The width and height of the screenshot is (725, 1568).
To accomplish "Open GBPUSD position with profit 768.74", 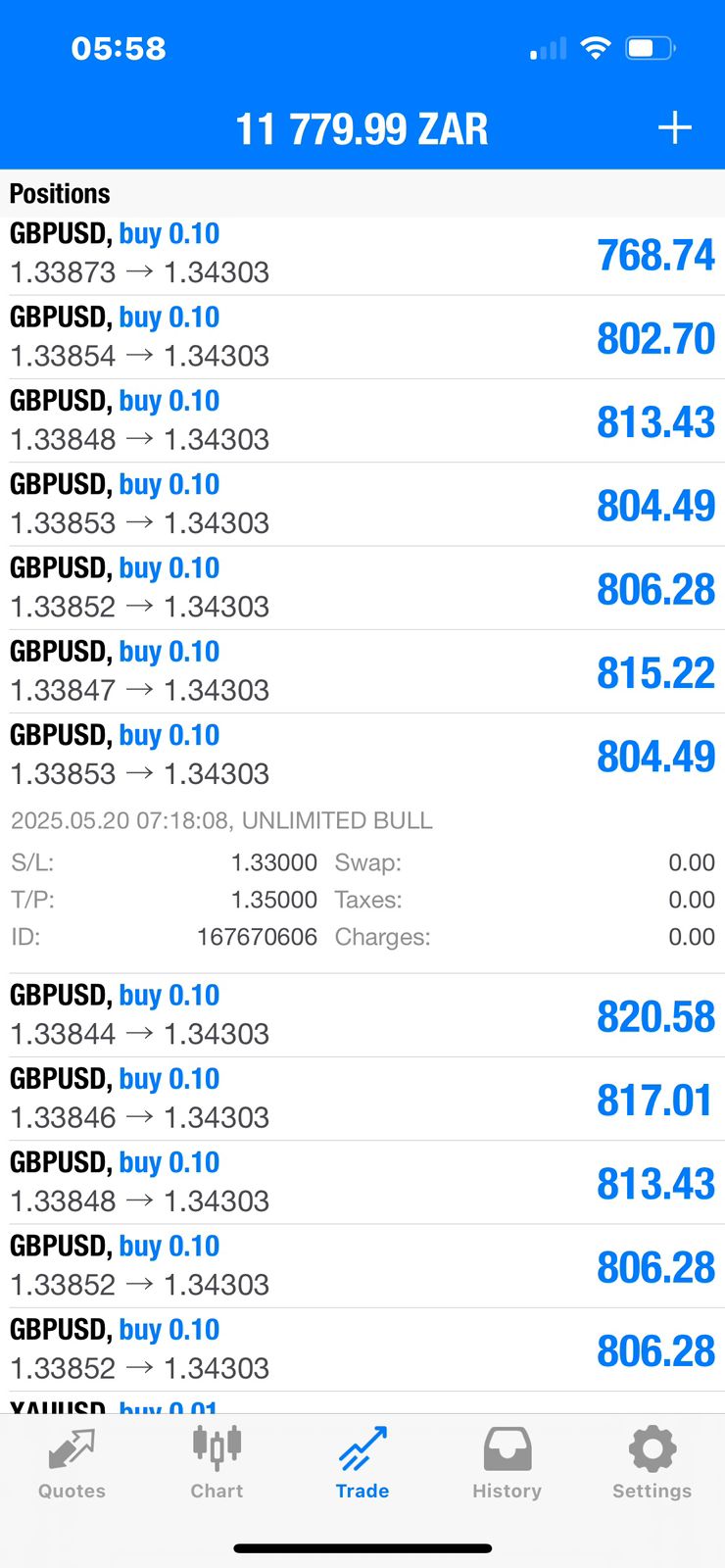I will click(x=362, y=254).
